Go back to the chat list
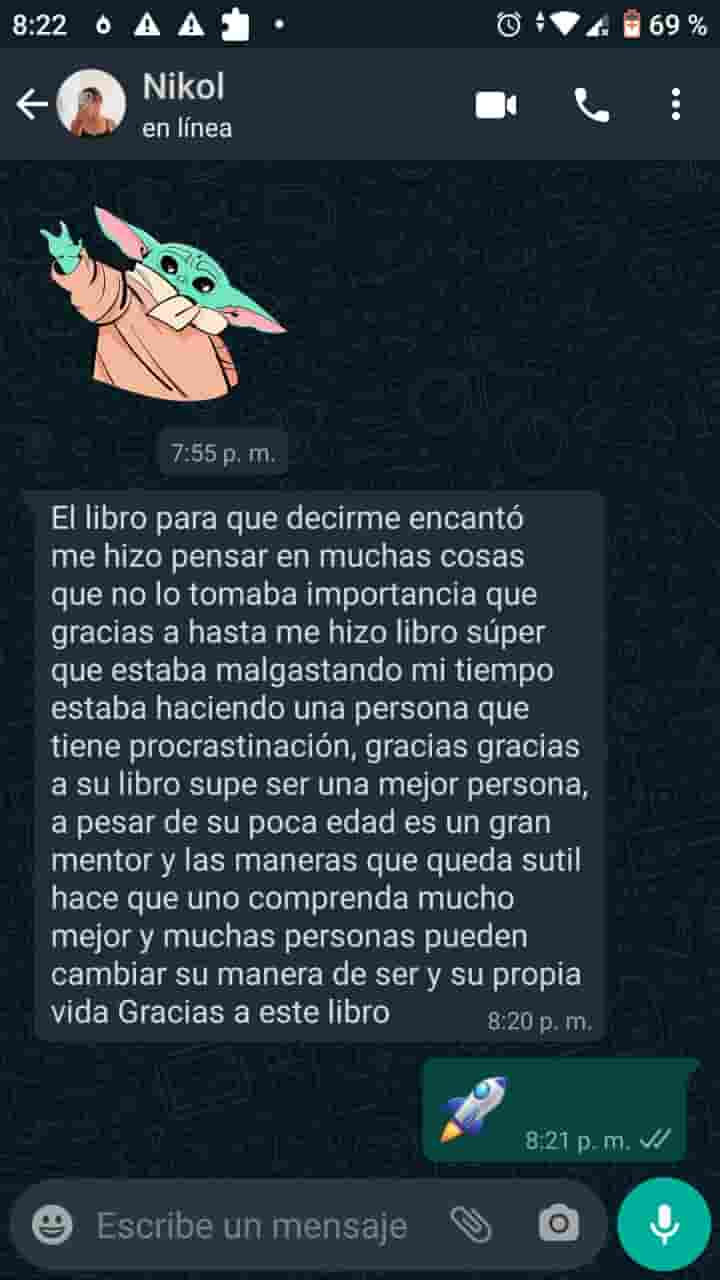Screen dimensions: 720x1280 pyautogui.click(x=32, y=104)
